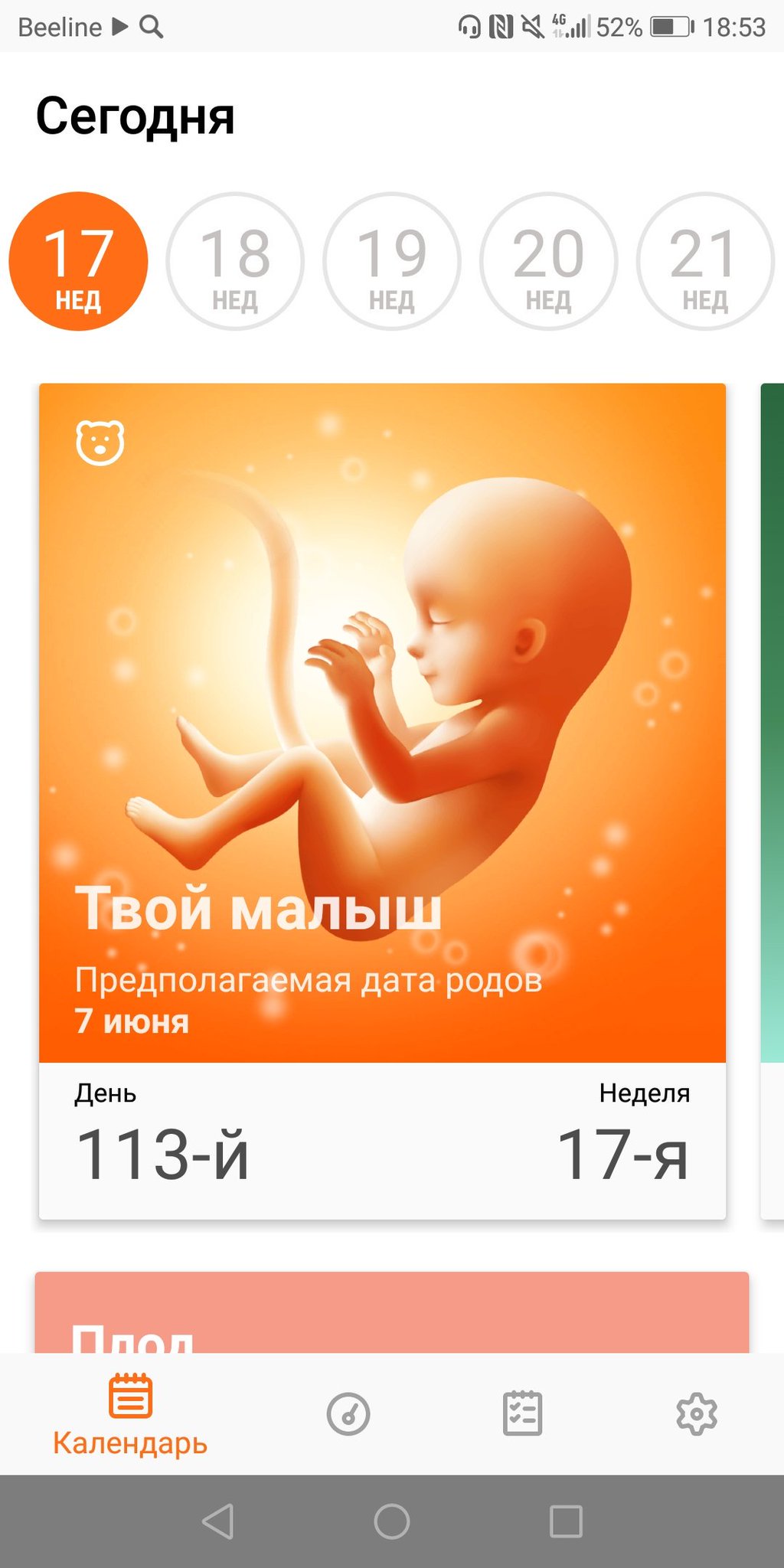Open the Календарь tab
784x1568 pixels.
click(x=130, y=1415)
